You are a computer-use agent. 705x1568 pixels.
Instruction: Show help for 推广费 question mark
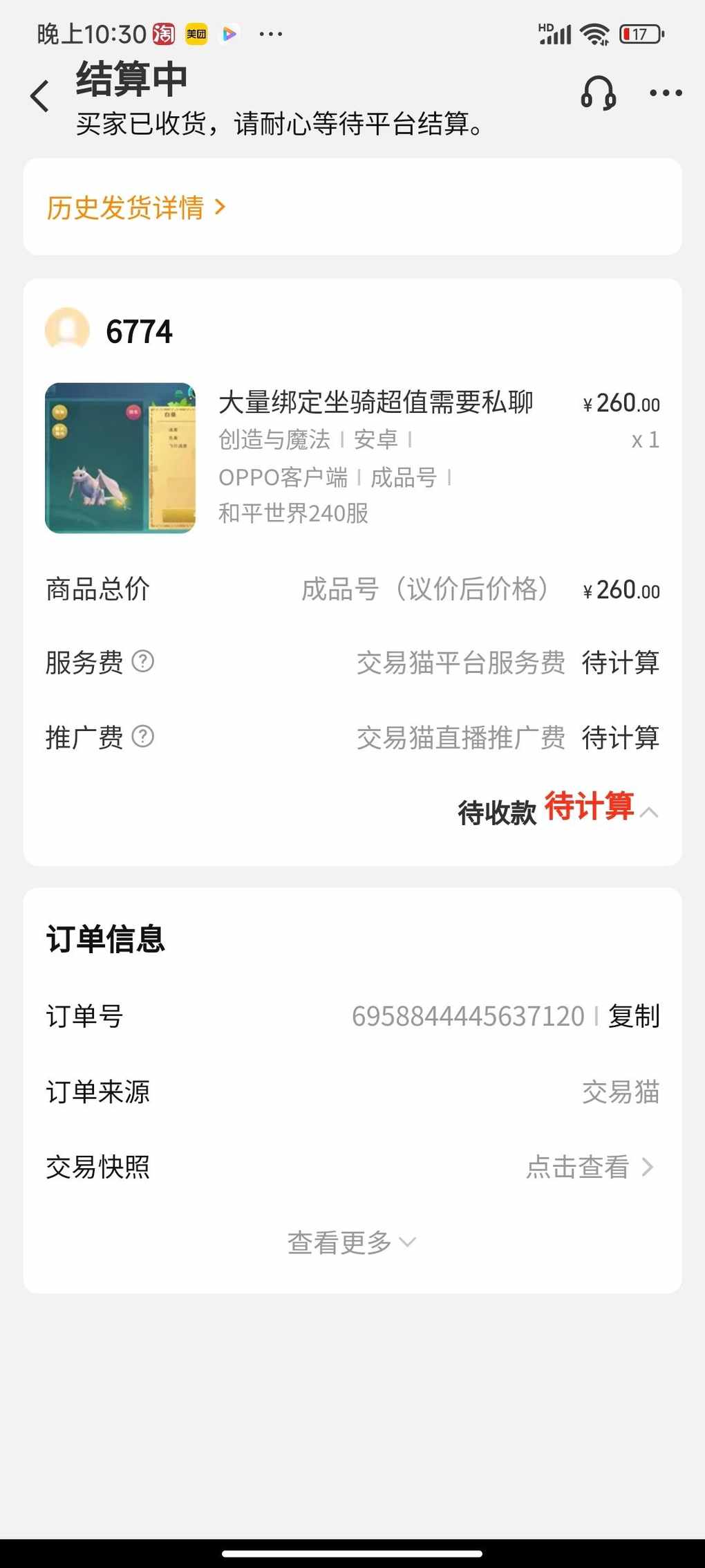(x=143, y=737)
